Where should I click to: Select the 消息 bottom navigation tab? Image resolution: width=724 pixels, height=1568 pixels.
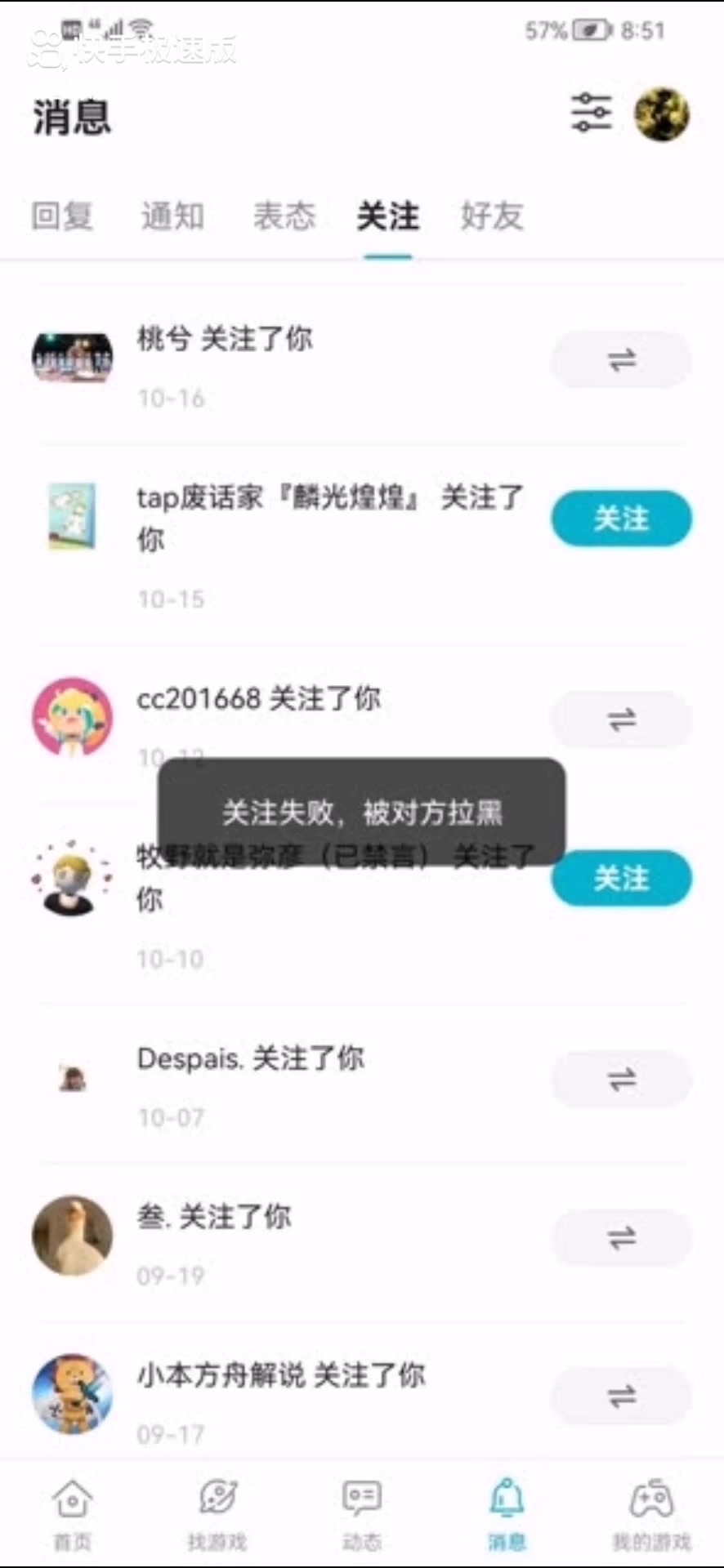tap(507, 1515)
